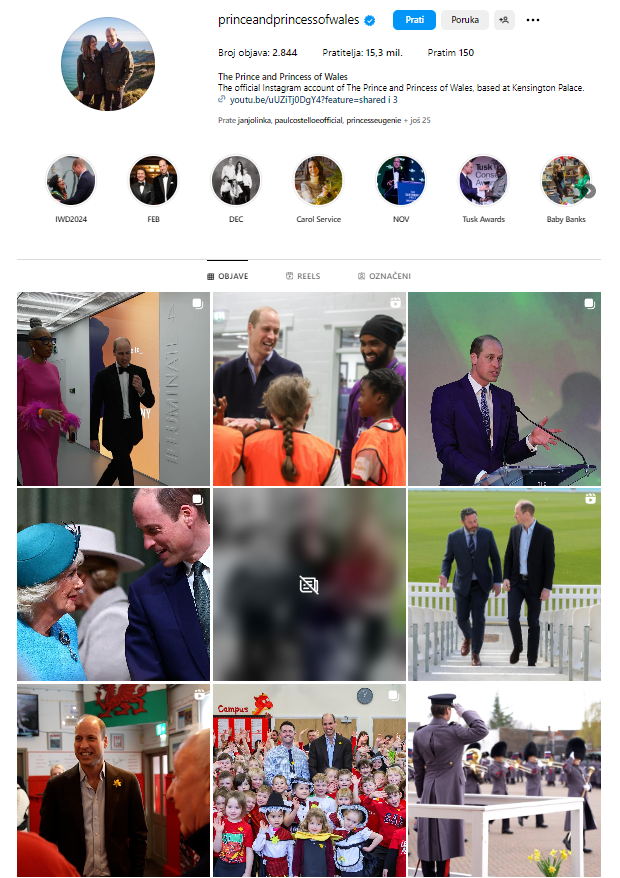The width and height of the screenshot is (620, 878).
Task: Select the OBJAVE posts tab
Action: (228, 276)
